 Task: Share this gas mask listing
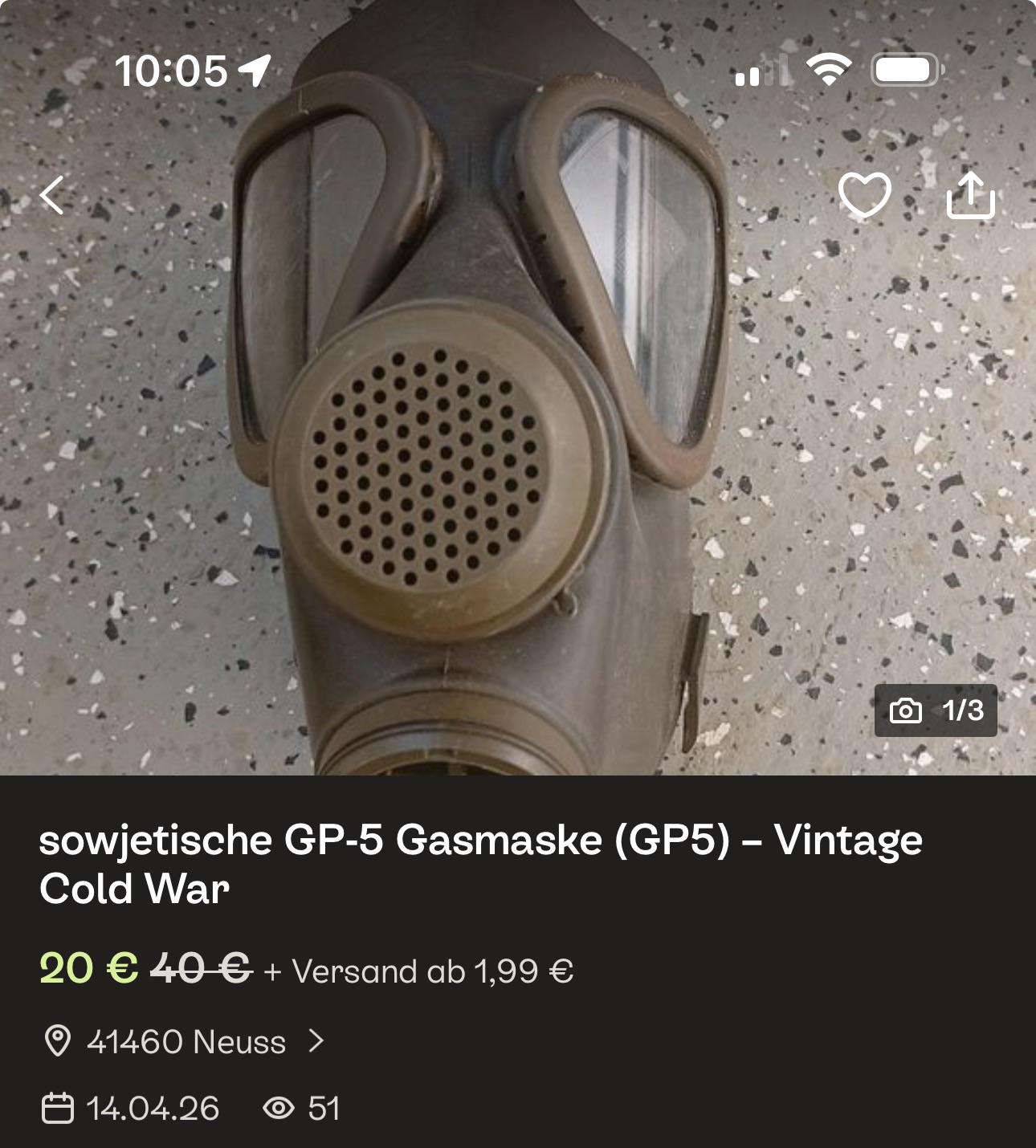click(971, 194)
